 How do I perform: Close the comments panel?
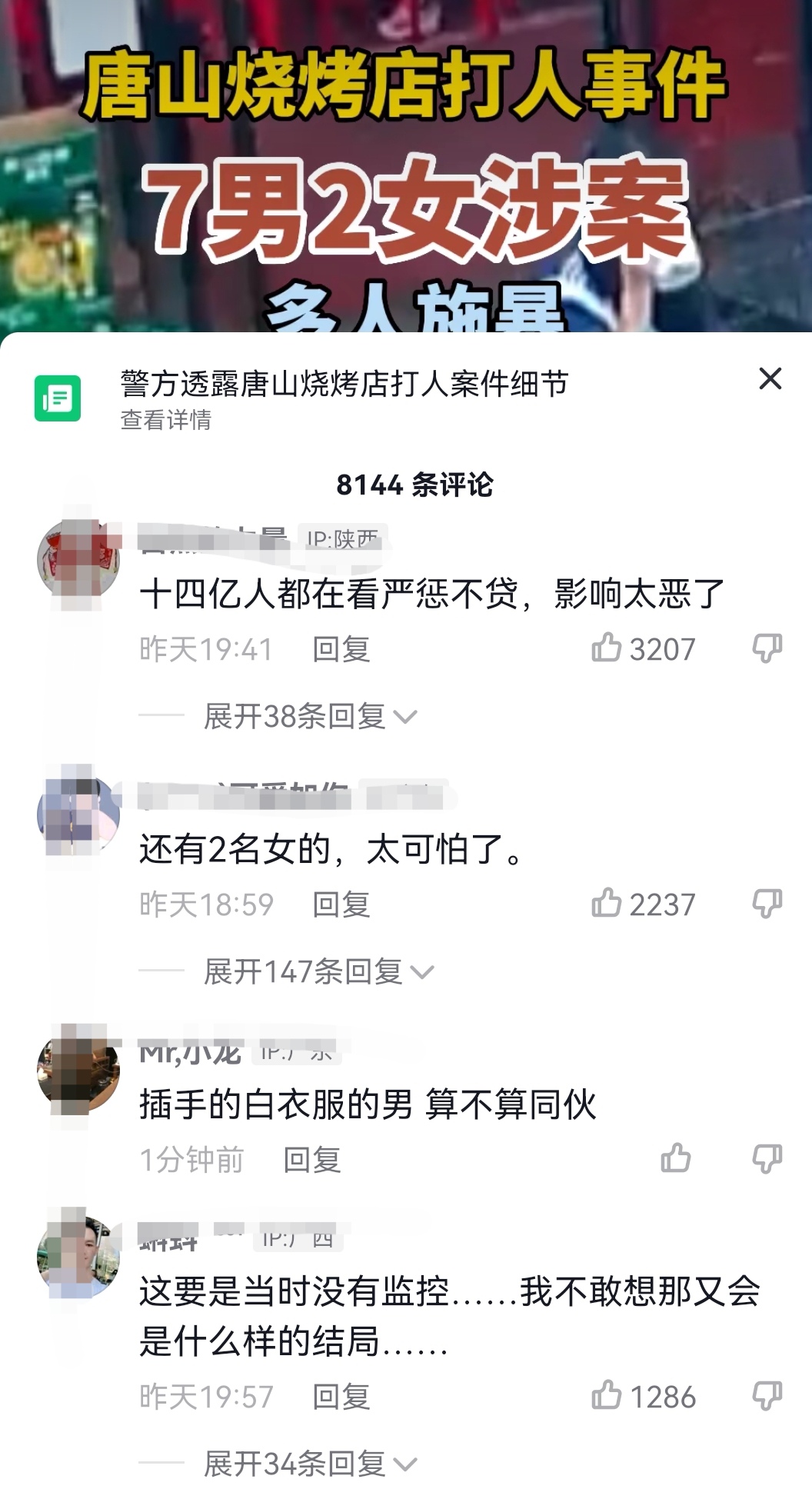770,378
